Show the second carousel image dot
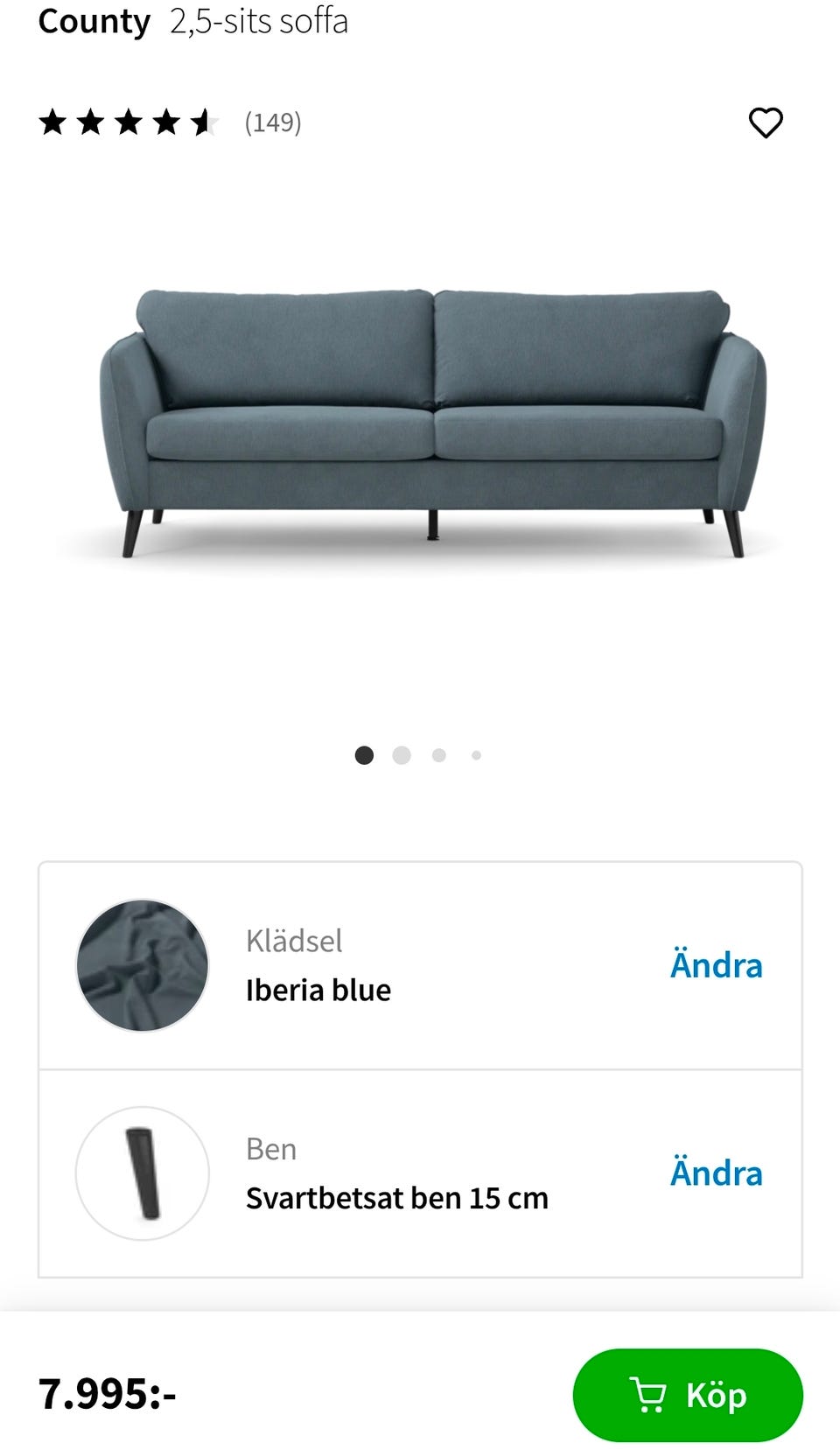 402,754
